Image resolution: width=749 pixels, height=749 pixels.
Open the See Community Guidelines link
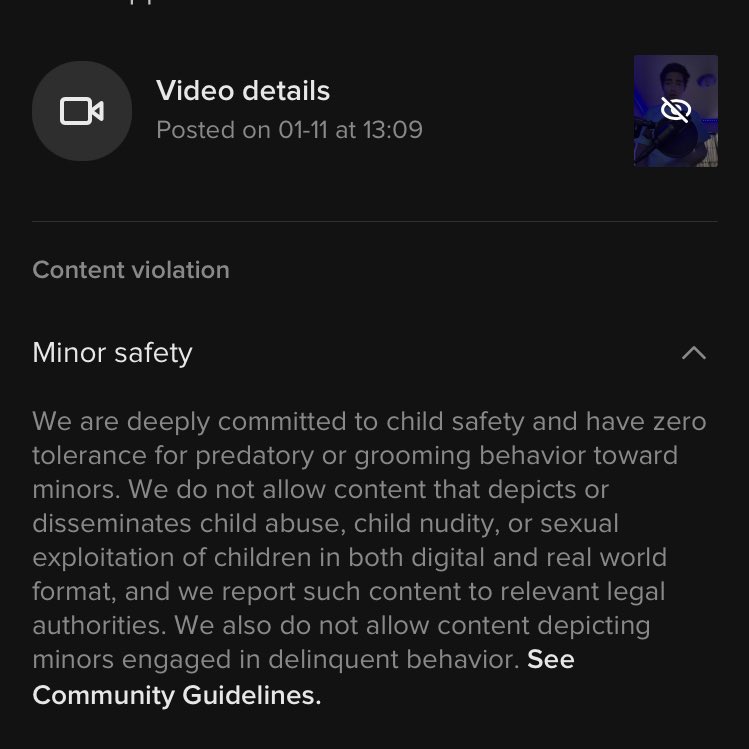pos(176,695)
